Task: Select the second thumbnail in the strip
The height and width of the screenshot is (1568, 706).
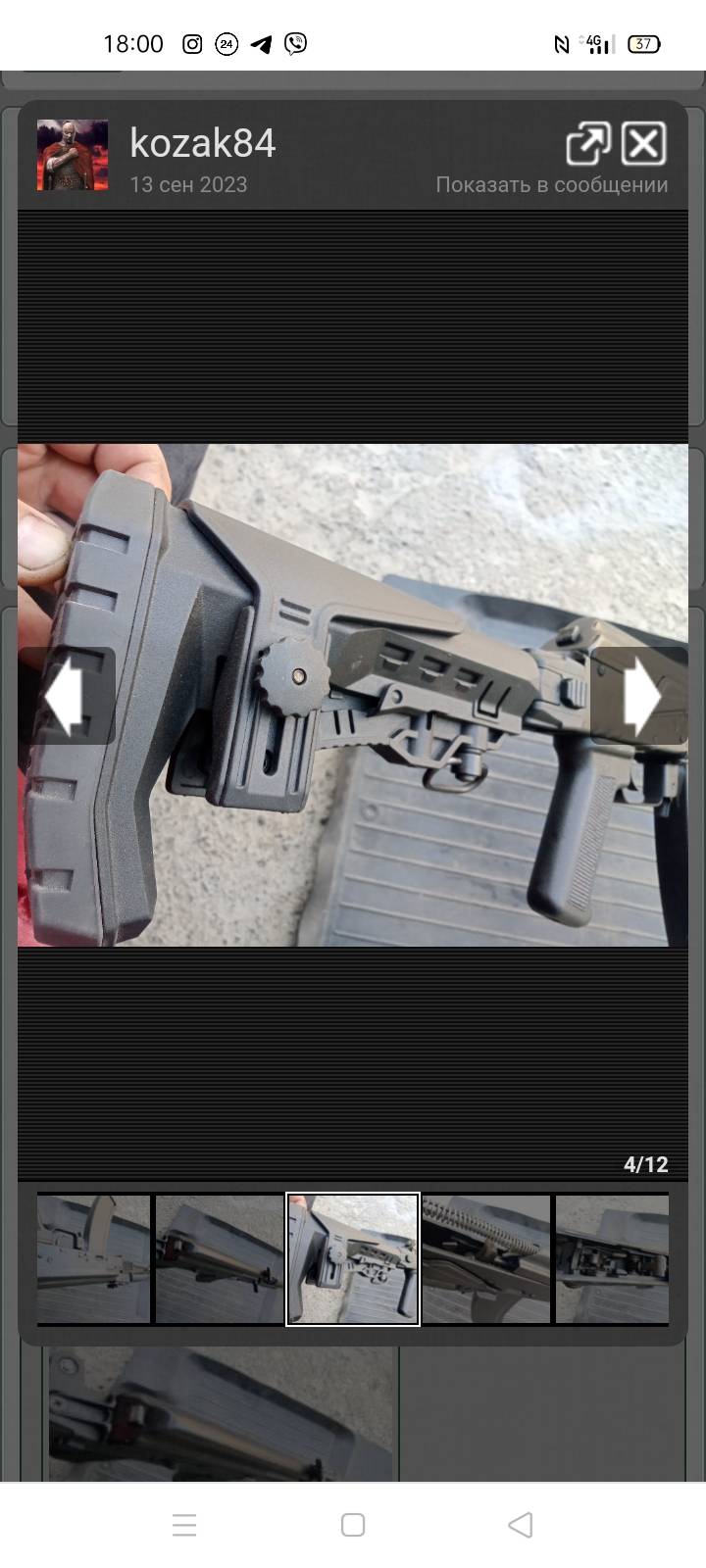Action: 220,1259
